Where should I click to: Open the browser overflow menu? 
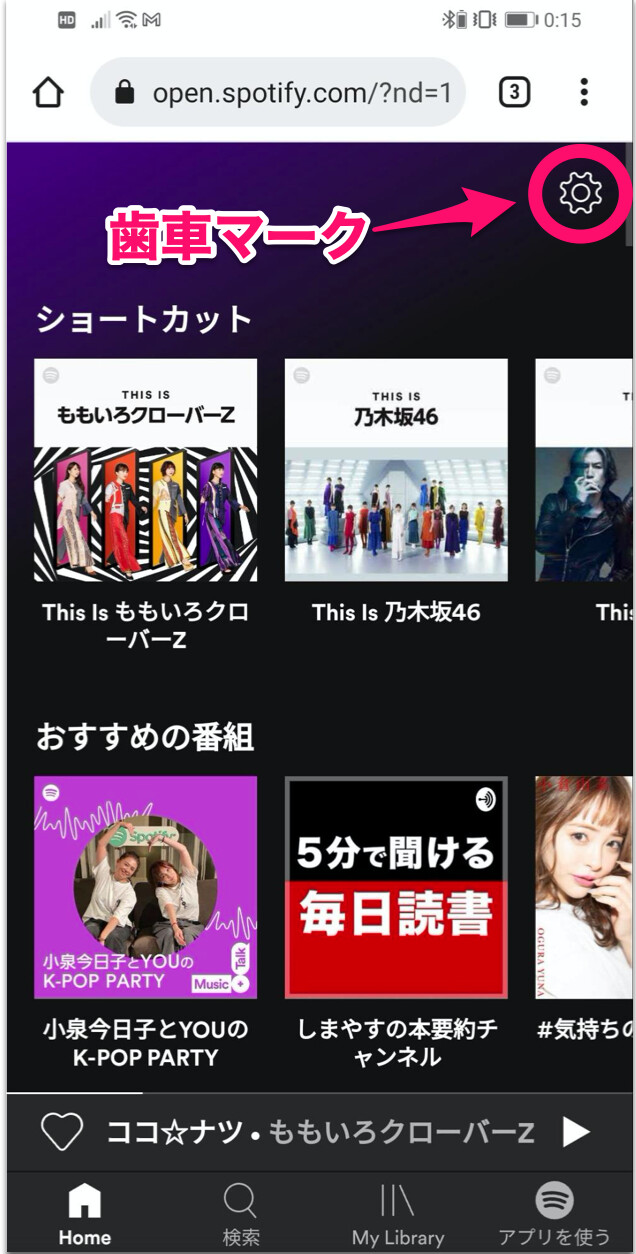pos(584,93)
